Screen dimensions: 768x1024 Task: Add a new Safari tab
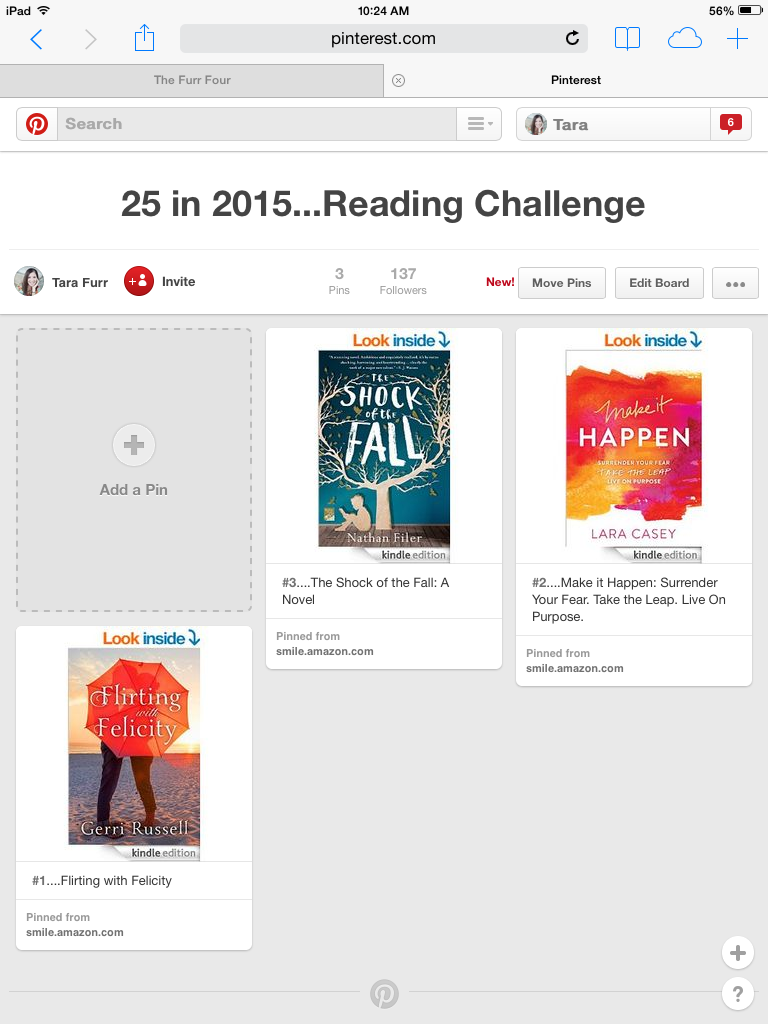tap(737, 39)
